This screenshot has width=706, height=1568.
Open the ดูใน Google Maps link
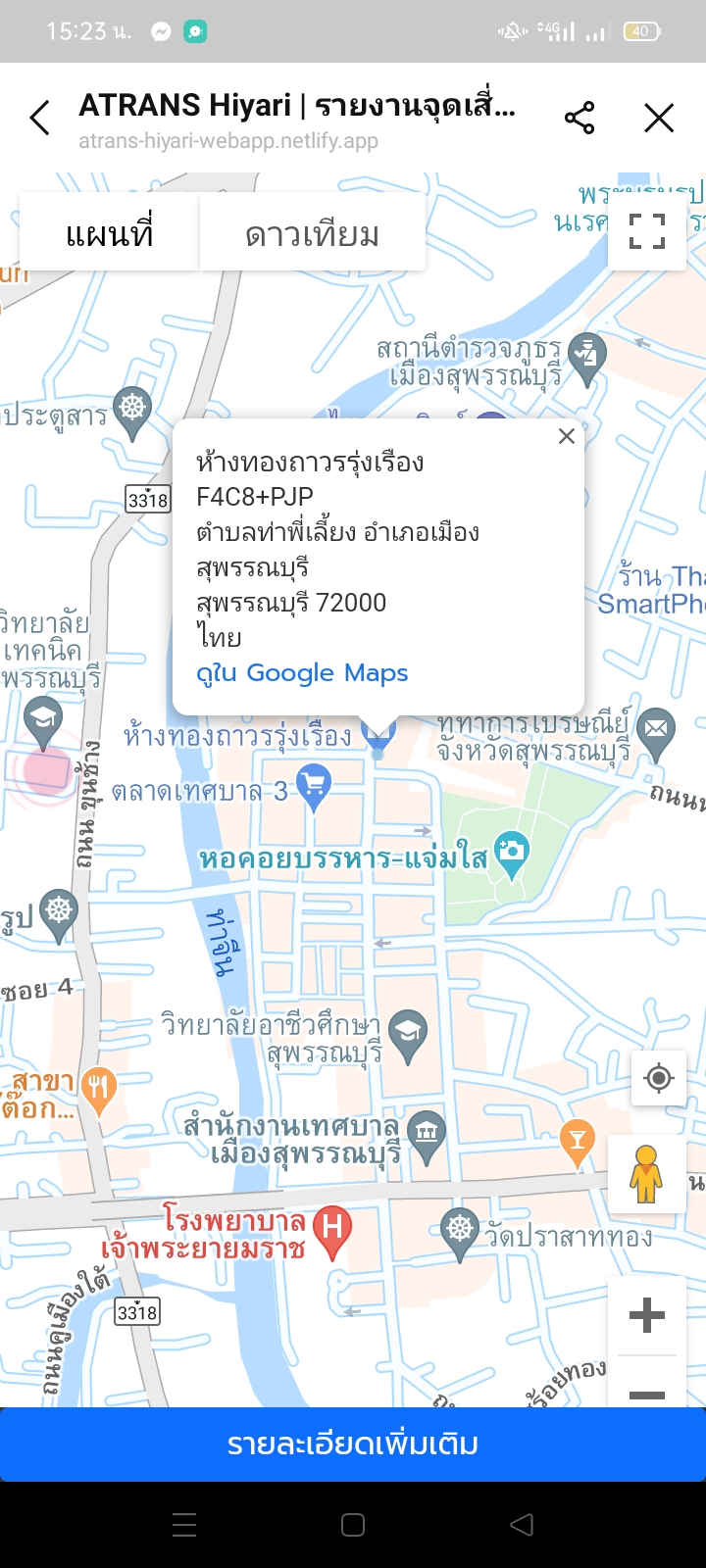(x=302, y=673)
